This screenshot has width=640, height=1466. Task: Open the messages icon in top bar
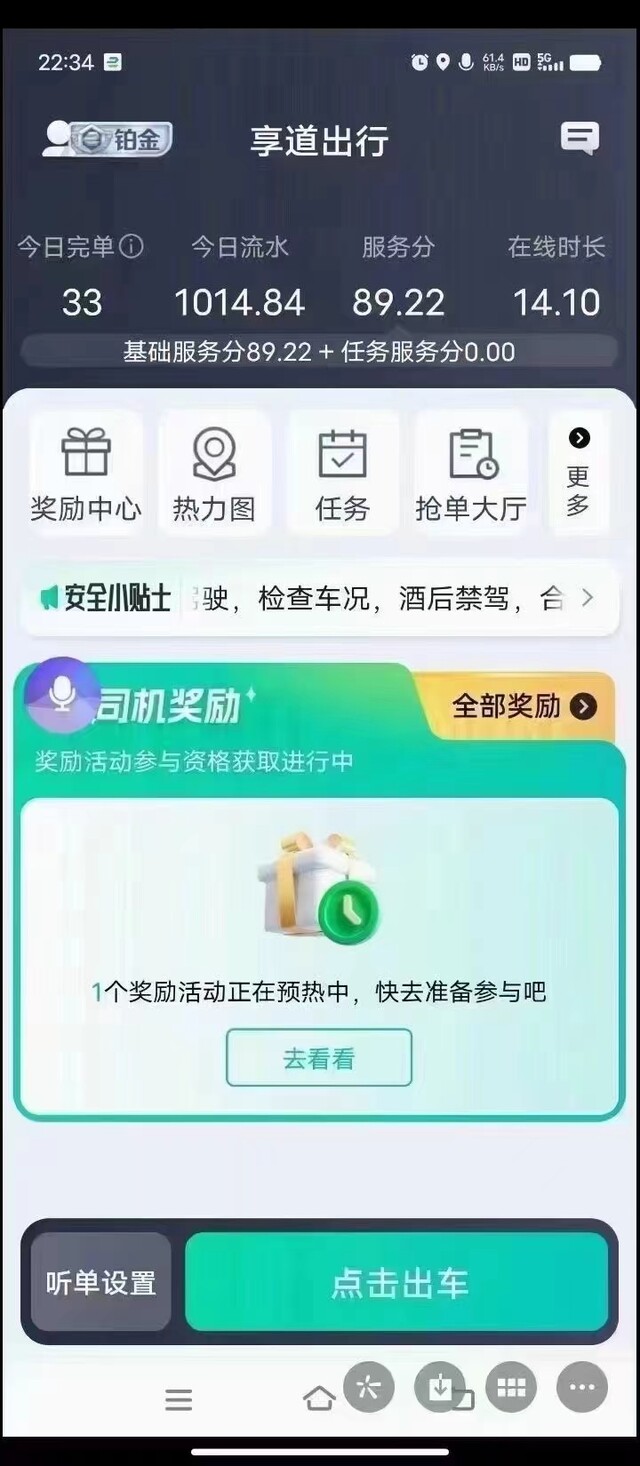(580, 138)
